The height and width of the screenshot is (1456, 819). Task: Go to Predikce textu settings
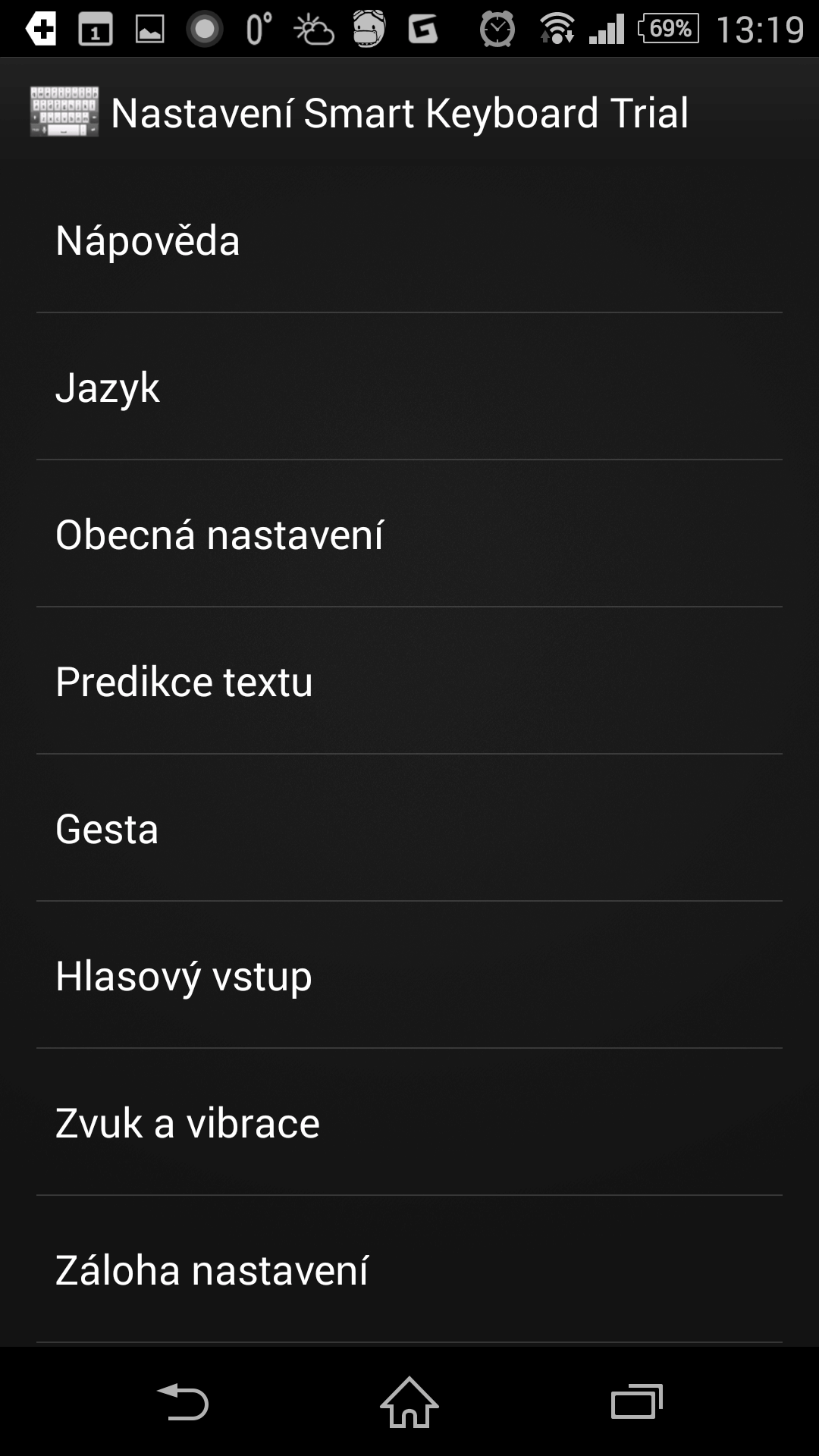pyautogui.click(x=409, y=681)
